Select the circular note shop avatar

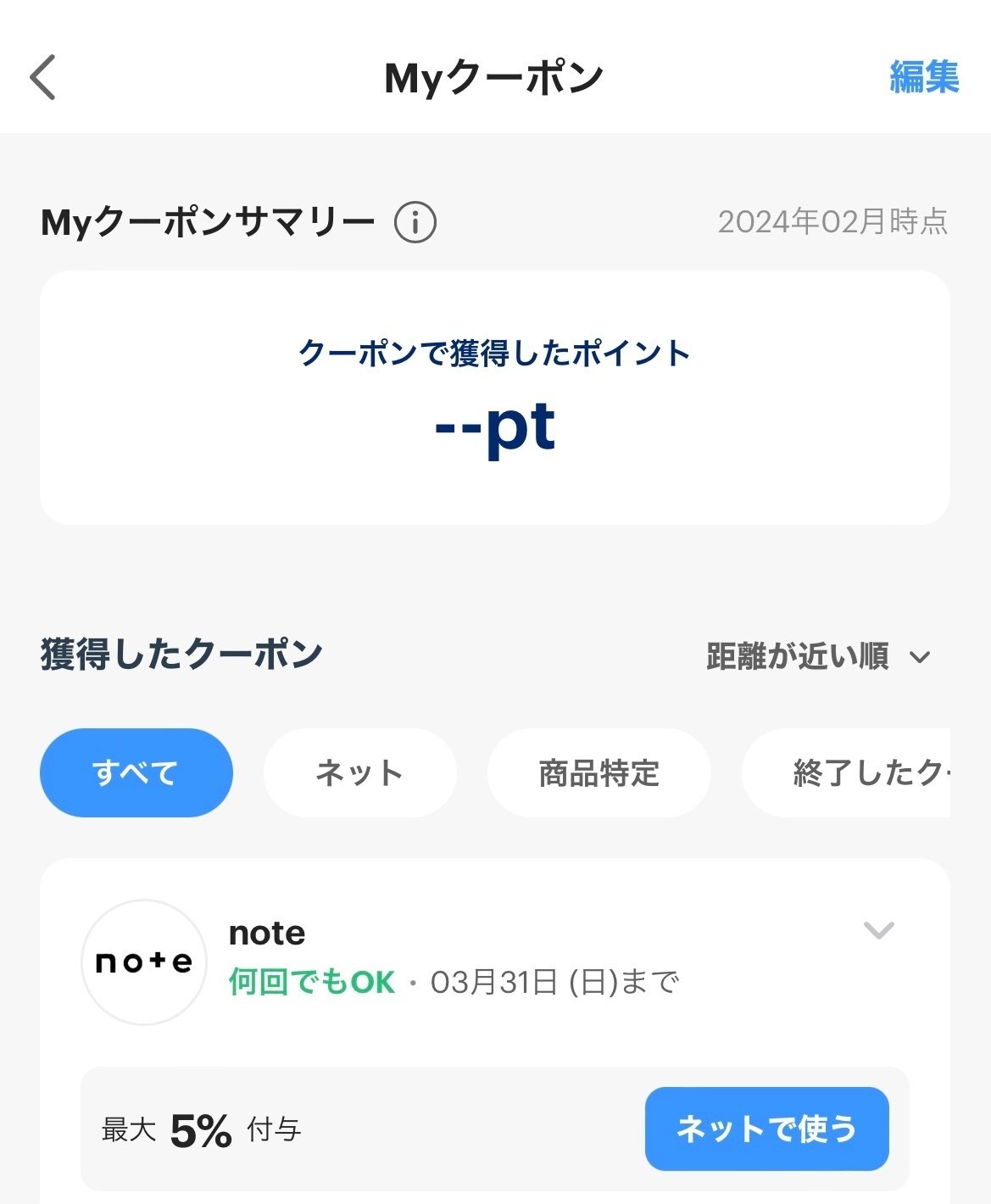(142, 962)
